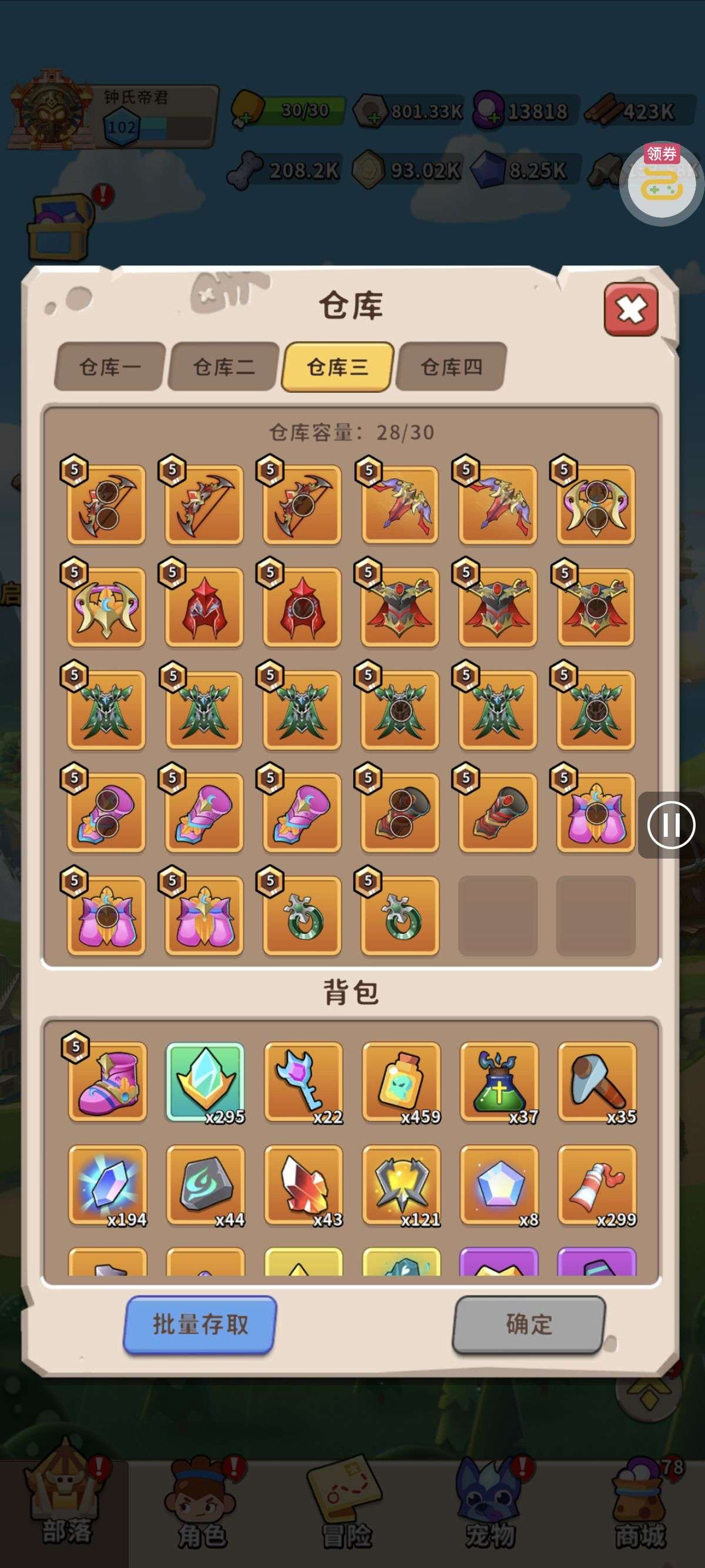Viewport: 705px width, 1568px height.
Task: Select the glowing blue crystal x194
Action: (107, 1184)
